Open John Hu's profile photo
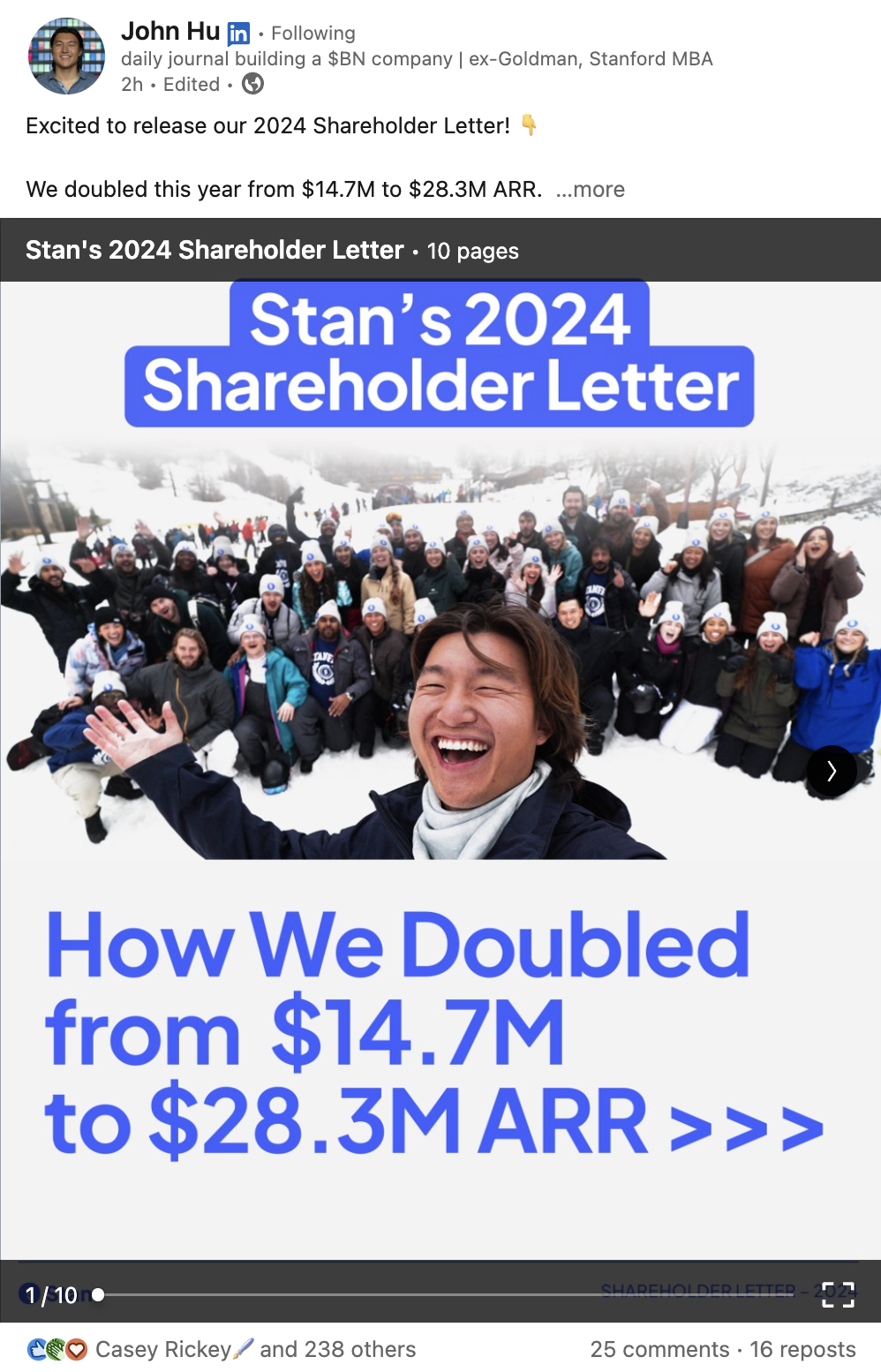Viewport: 881px width, 1372px height. [x=65, y=55]
